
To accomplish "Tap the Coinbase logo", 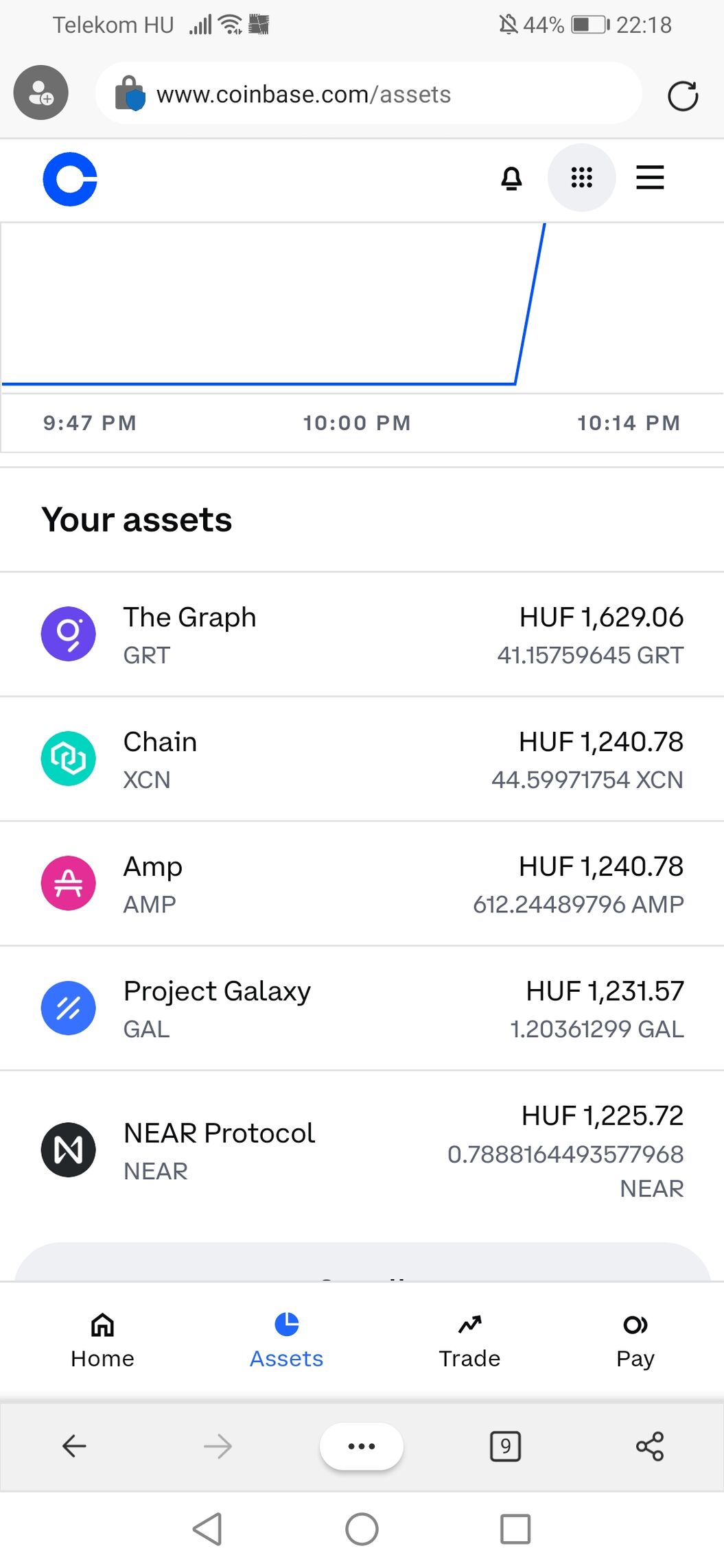I will [70, 179].
